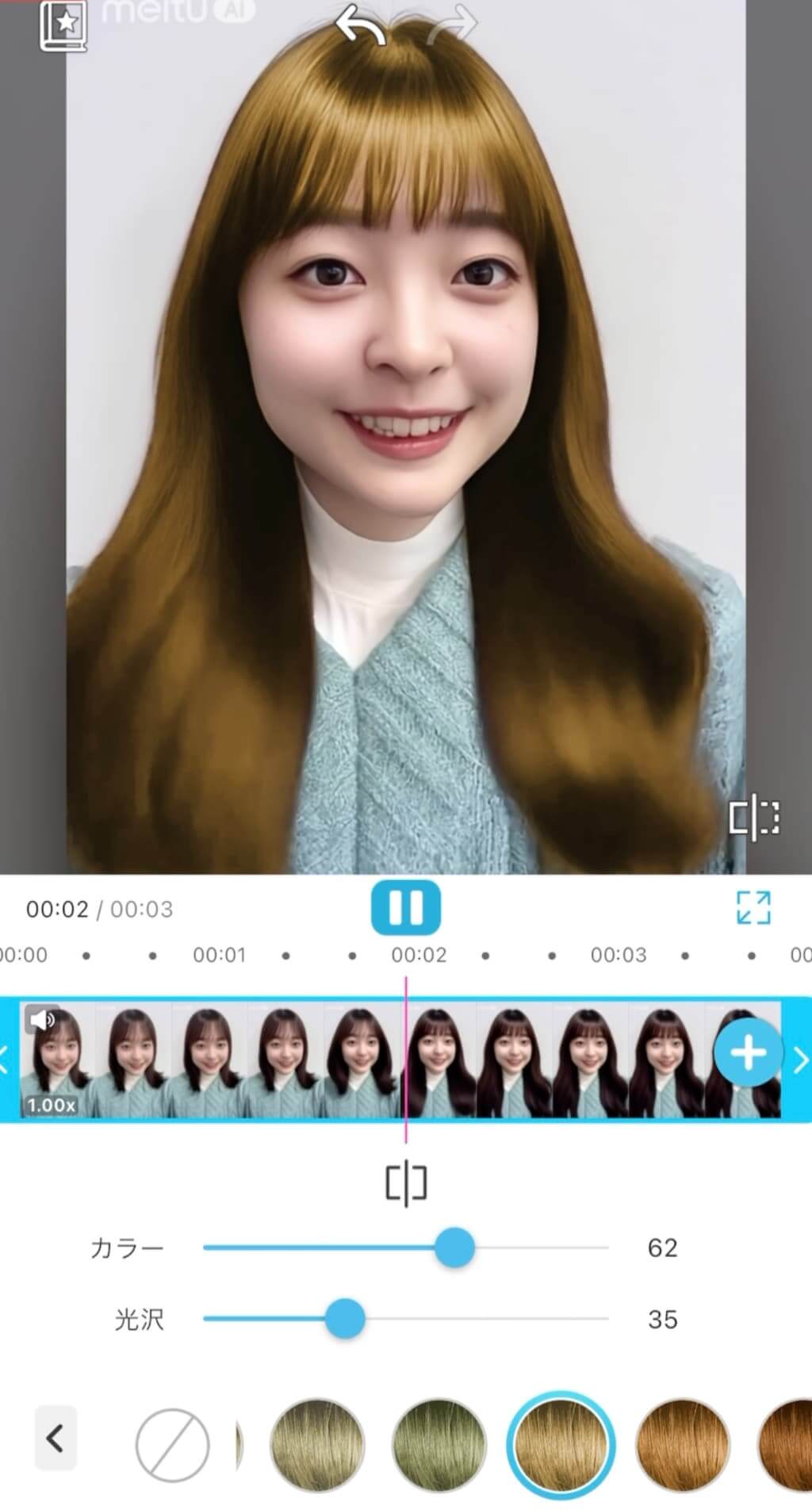Viewport: 812px width, 1510px height.
Task: Pause the video playback
Action: (x=405, y=907)
